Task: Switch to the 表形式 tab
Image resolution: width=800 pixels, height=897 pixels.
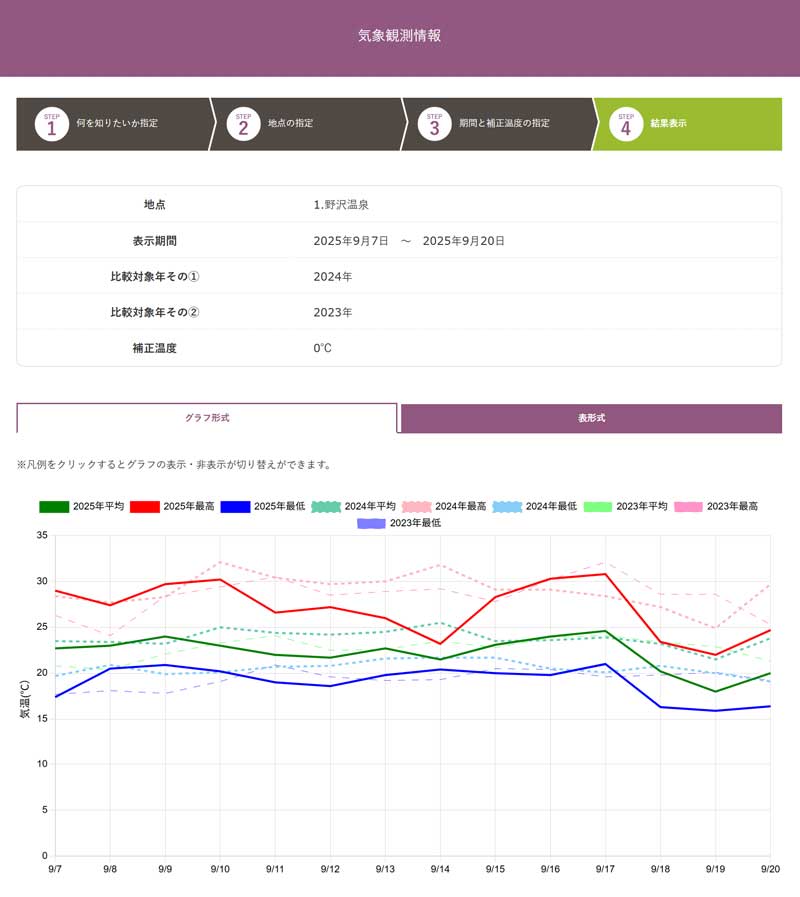Action: pyautogui.click(x=591, y=418)
